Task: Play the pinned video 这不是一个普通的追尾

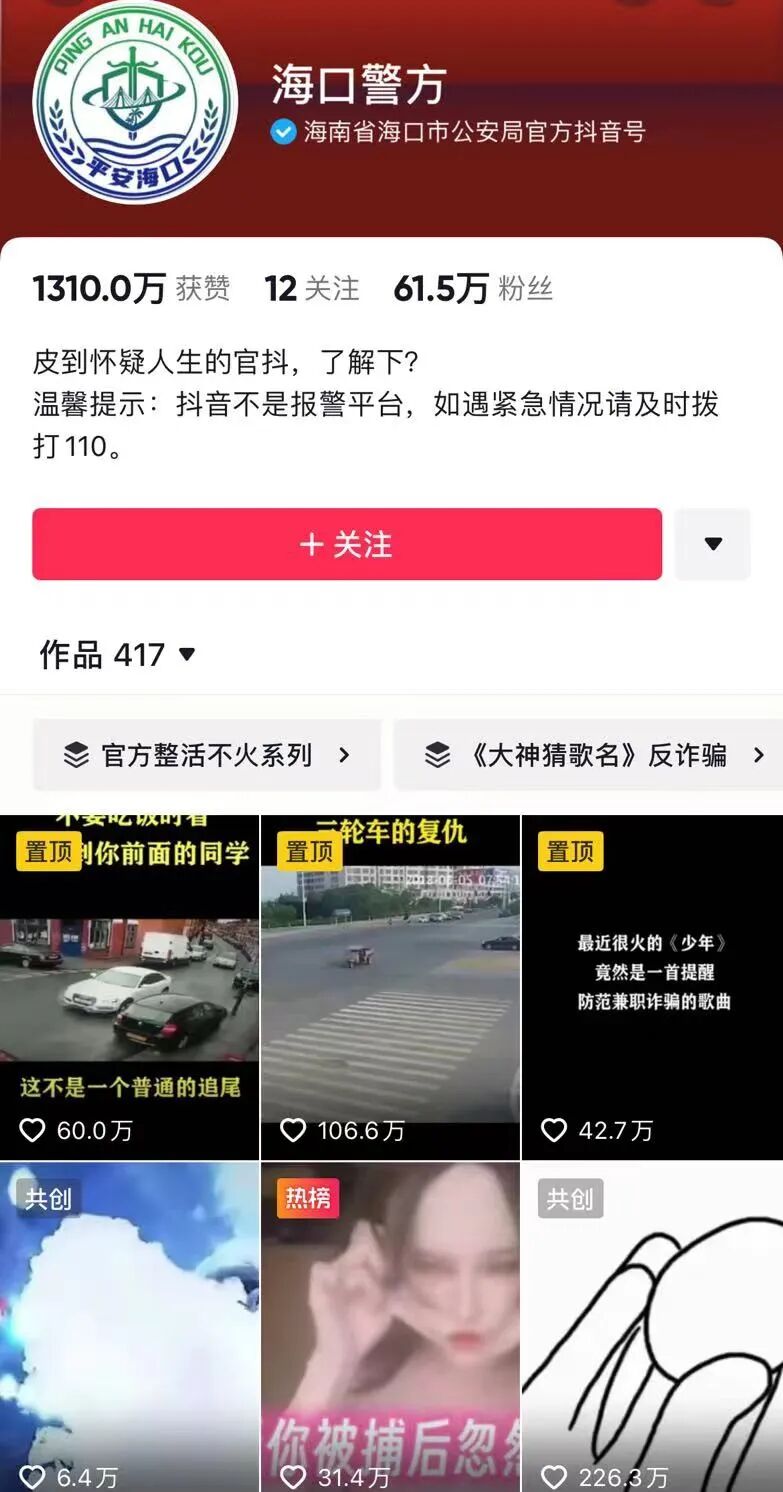Action: pyautogui.click(x=129, y=987)
